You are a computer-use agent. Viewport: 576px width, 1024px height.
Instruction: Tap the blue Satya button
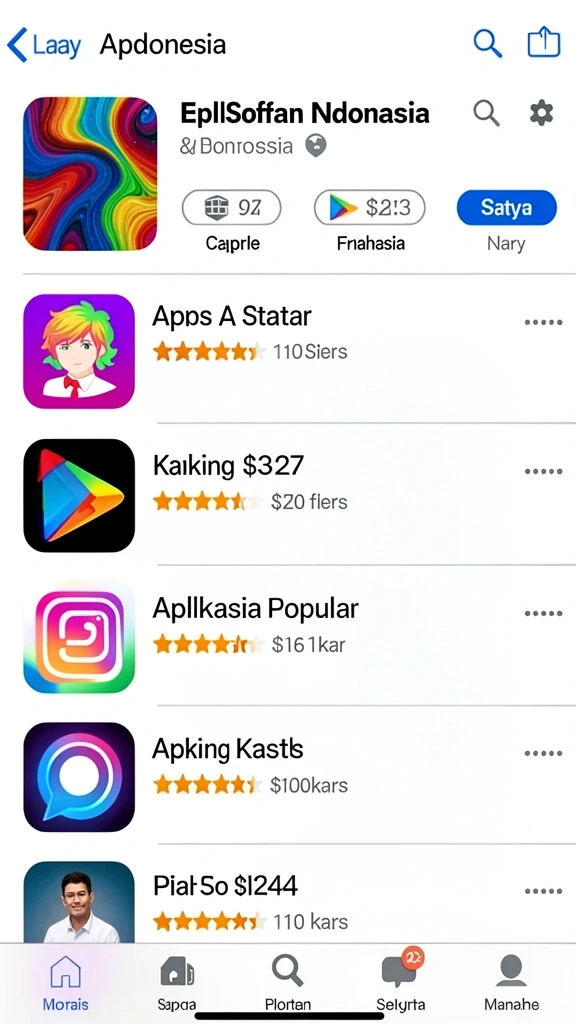click(507, 208)
